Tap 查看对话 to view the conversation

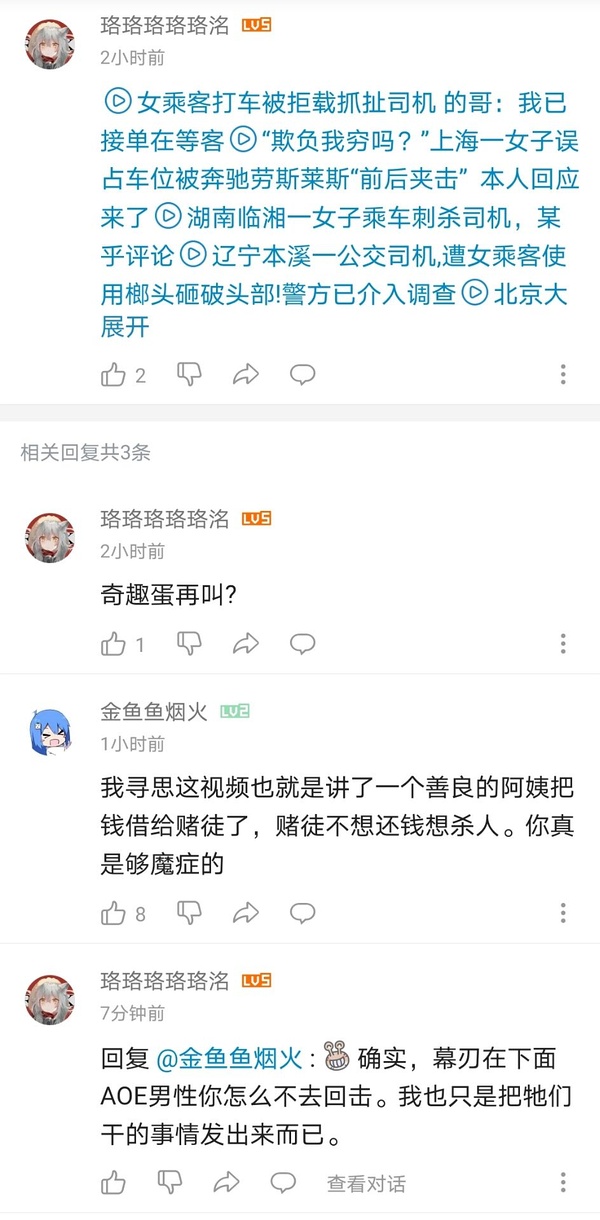point(366,1183)
